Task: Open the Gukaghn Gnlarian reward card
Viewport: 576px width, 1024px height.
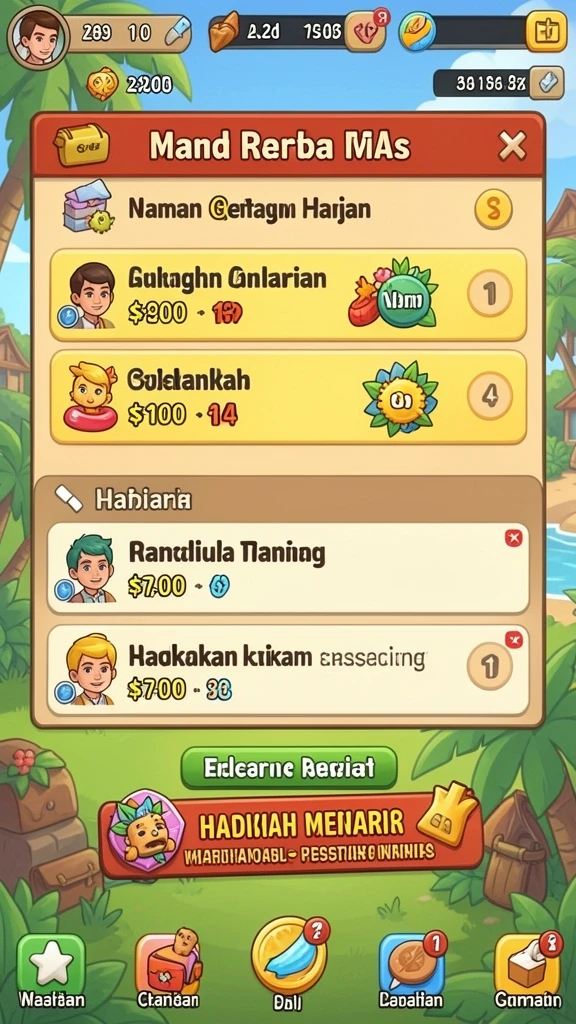Action: (x=288, y=295)
